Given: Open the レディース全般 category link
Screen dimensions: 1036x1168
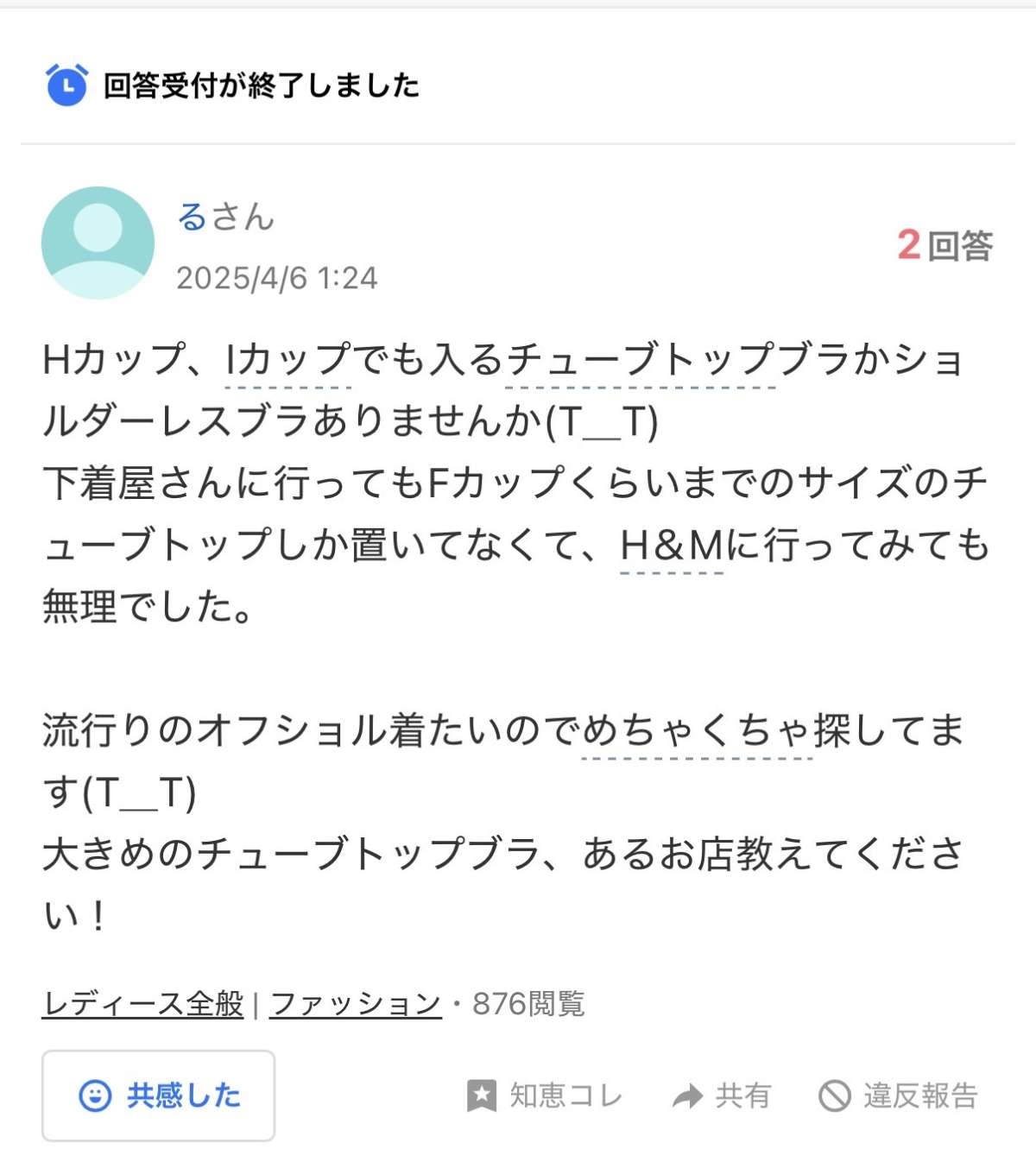Looking at the screenshot, I should [x=143, y=1003].
